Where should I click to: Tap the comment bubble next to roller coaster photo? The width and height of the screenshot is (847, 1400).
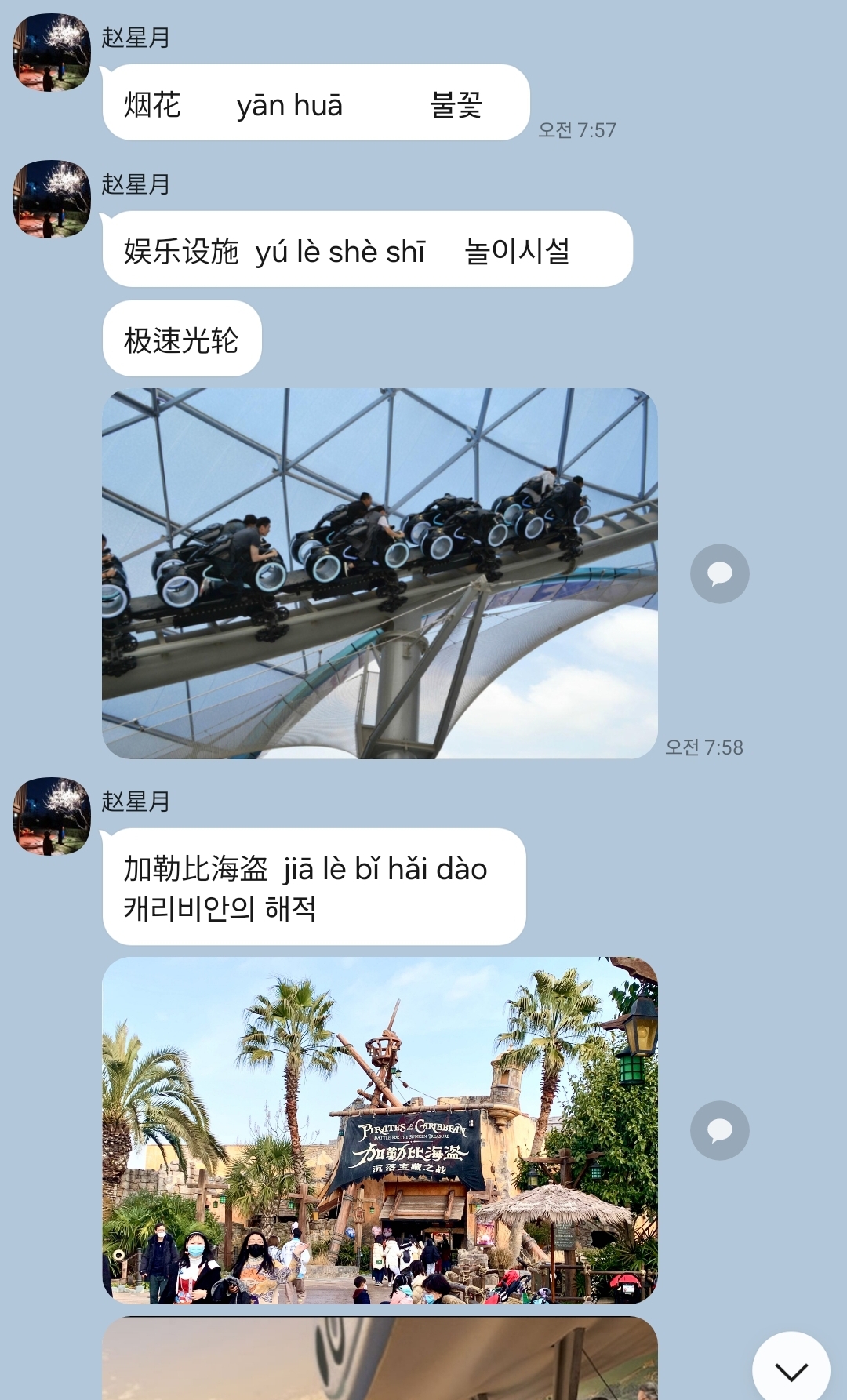pos(719,574)
